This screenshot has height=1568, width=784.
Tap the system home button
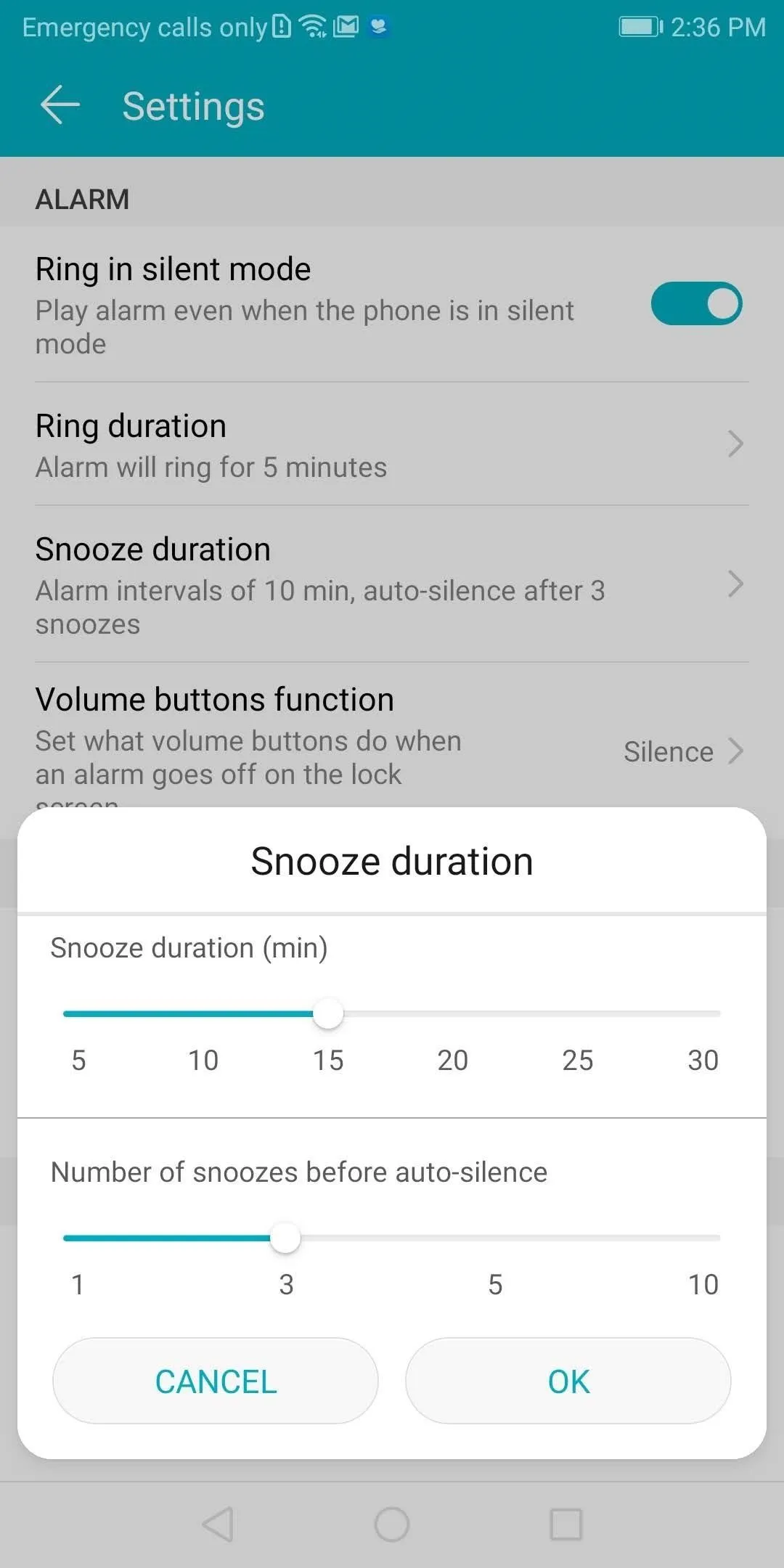(x=392, y=1524)
